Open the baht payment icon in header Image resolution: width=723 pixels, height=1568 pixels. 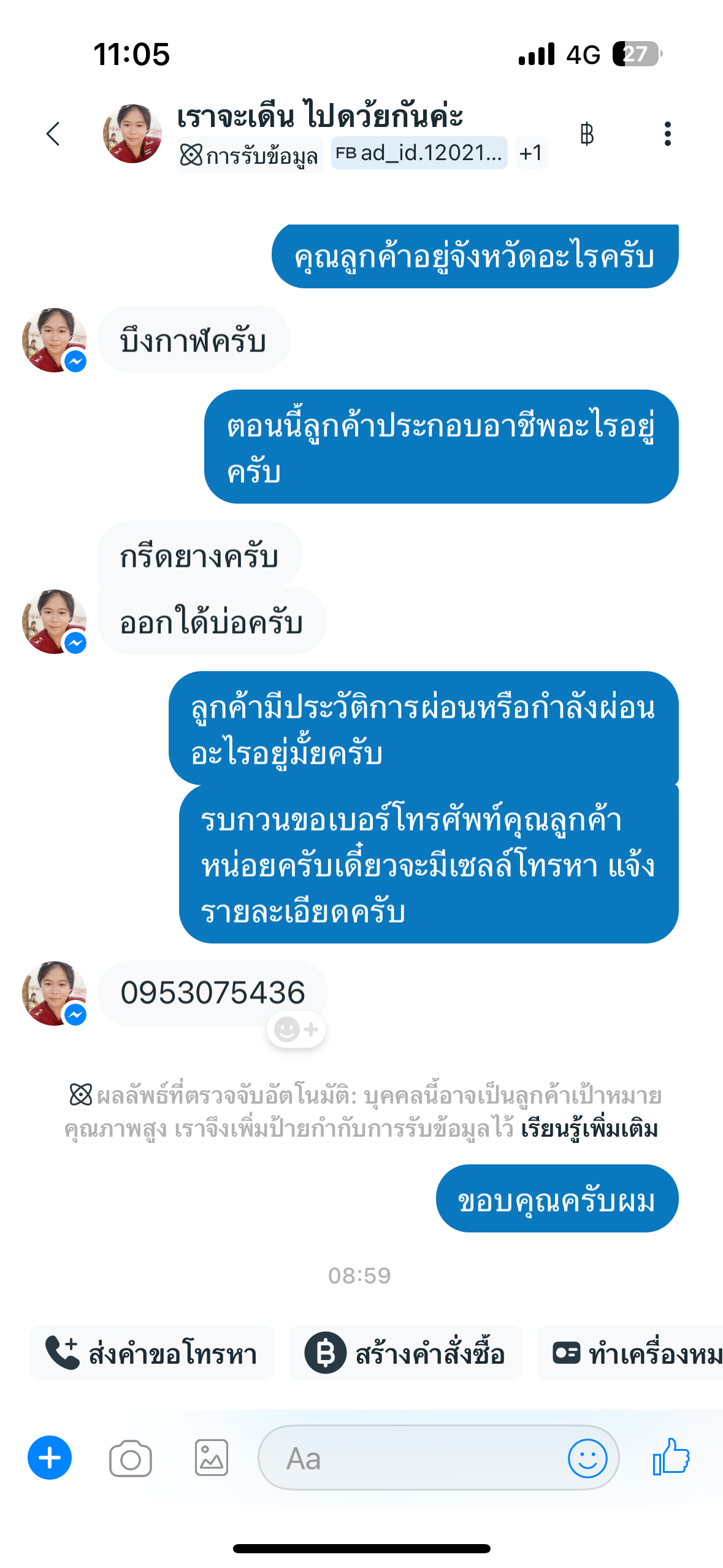coord(586,134)
